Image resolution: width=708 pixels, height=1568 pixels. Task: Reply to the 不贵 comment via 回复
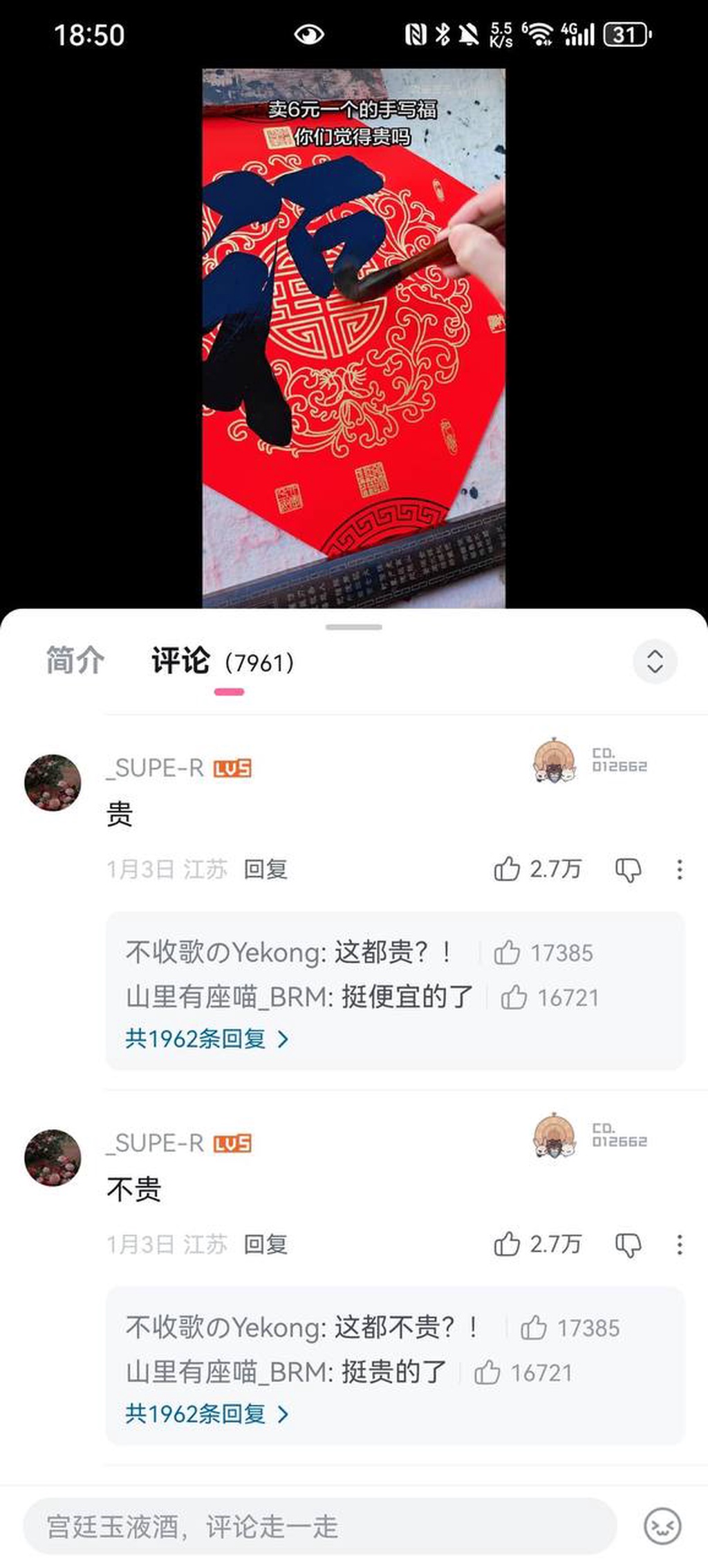(x=265, y=1244)
